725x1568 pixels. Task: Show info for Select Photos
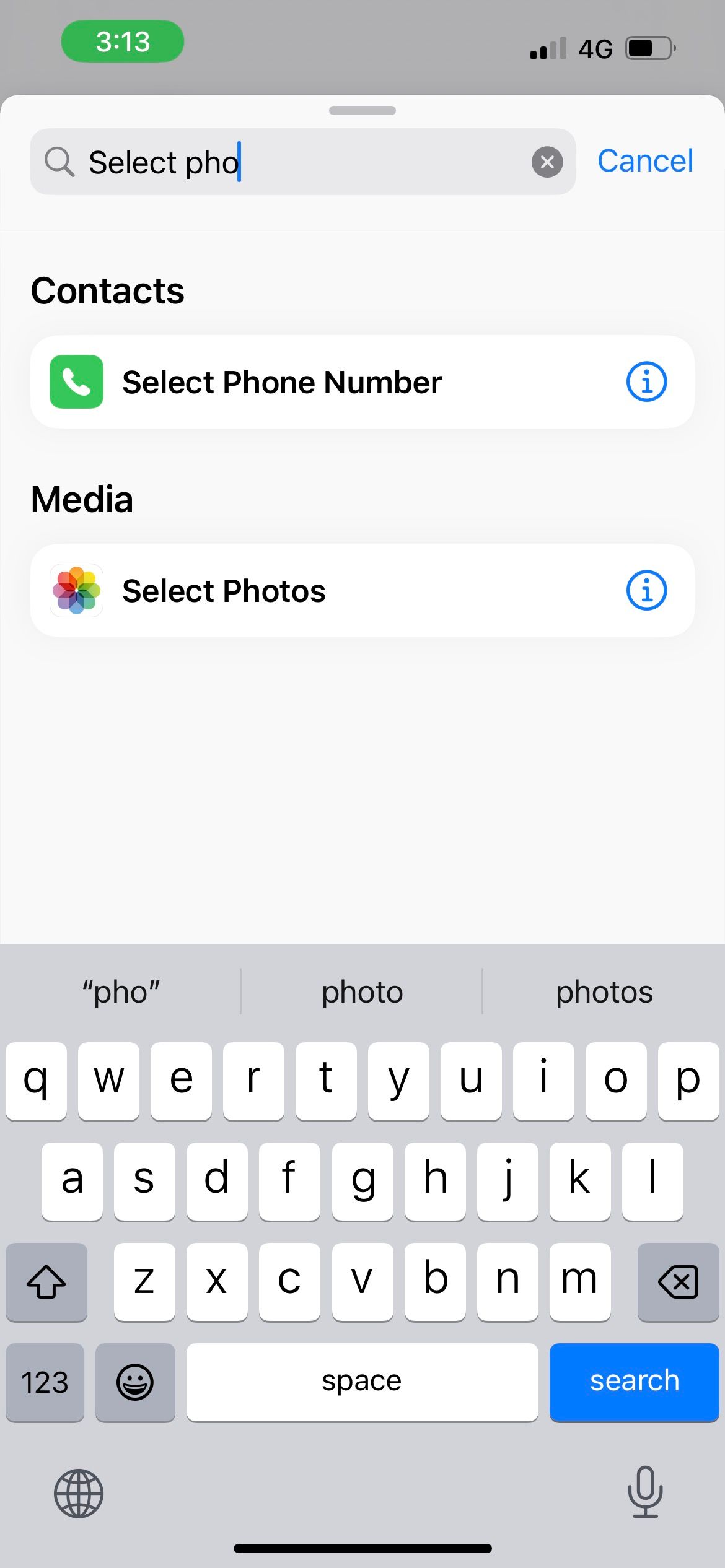(x=646, y=590)
